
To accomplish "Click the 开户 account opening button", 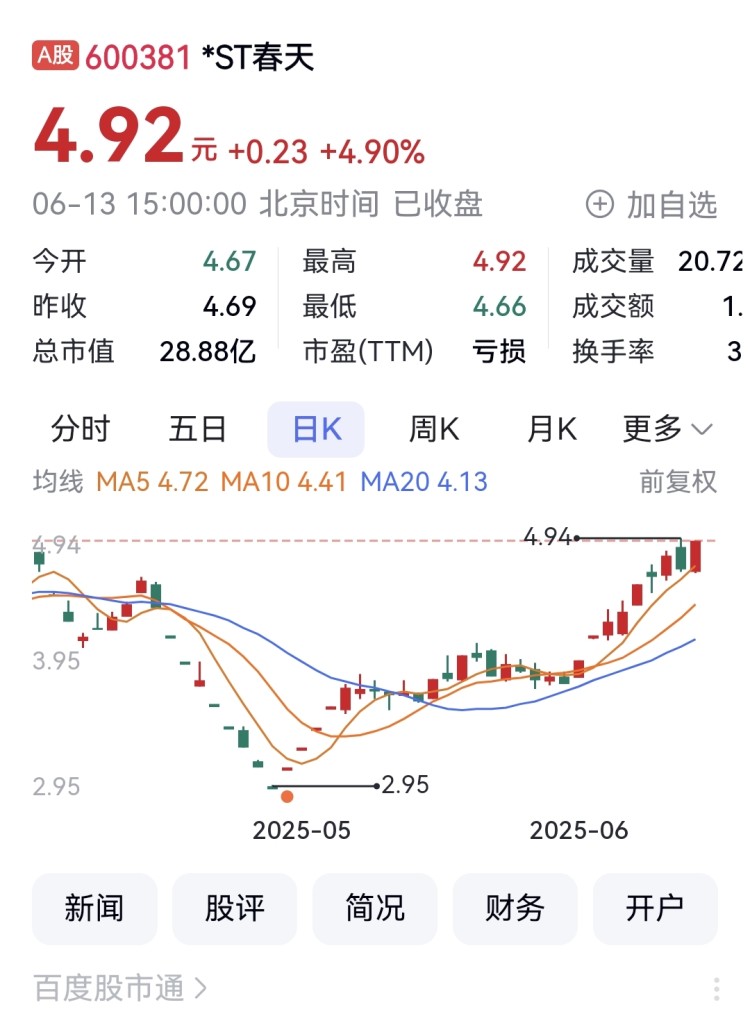I will pyautogui.click(x=655, y=909).
